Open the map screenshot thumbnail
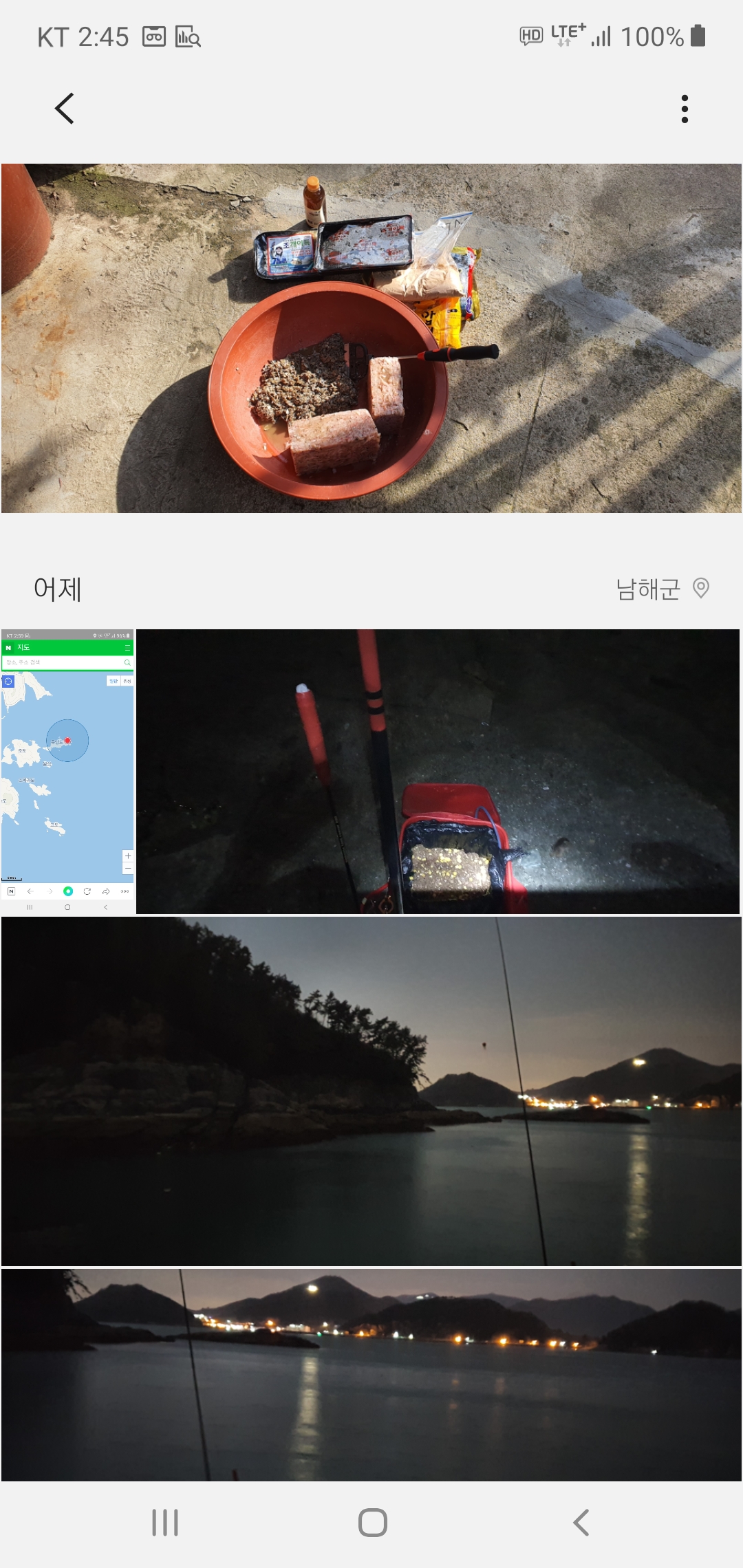 coord(67,771)
